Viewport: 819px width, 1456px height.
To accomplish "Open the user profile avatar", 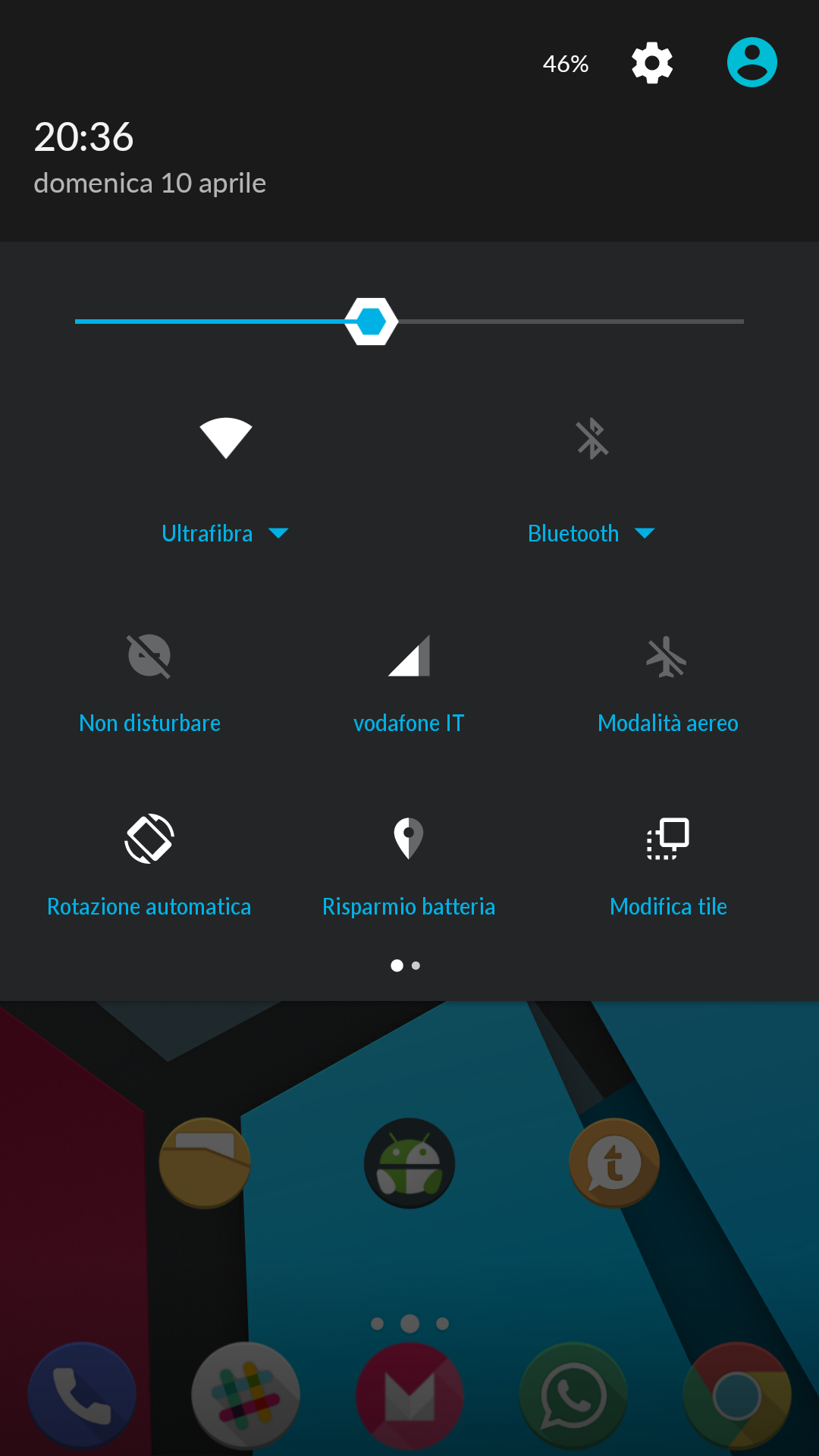I will coord(752,62).
